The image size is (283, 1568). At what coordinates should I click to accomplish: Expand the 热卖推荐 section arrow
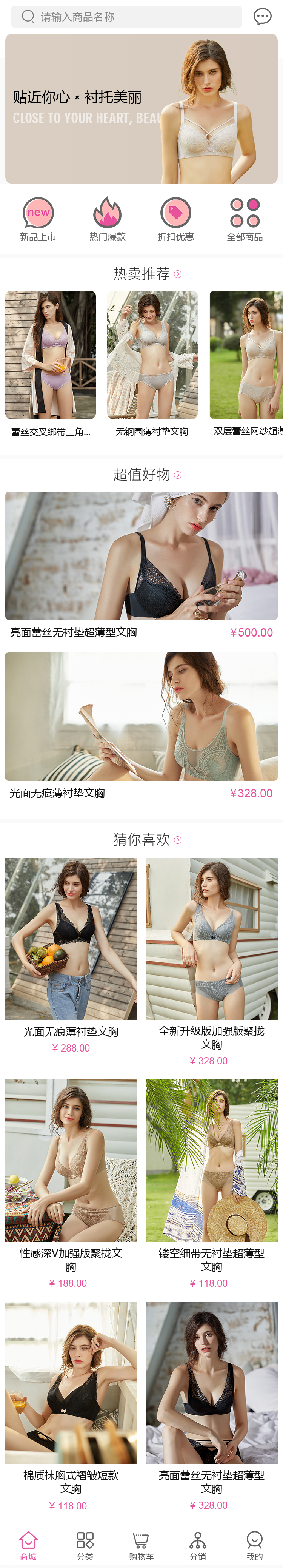pyautogui.click(x=178, y=274)
